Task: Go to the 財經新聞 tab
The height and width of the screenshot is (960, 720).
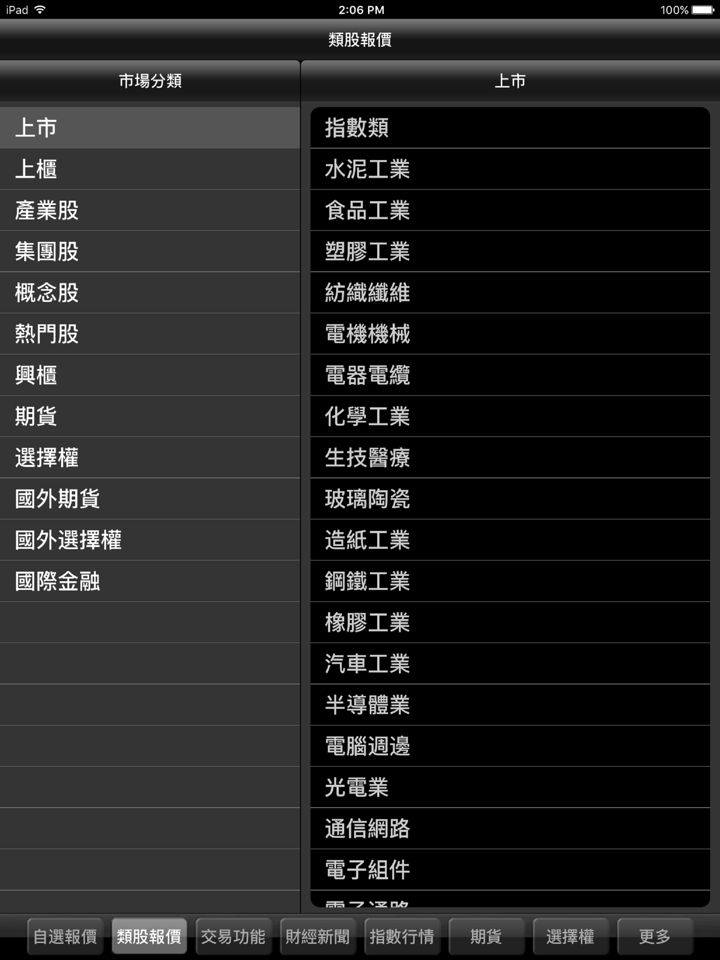Action: click(x=317, y=937)
